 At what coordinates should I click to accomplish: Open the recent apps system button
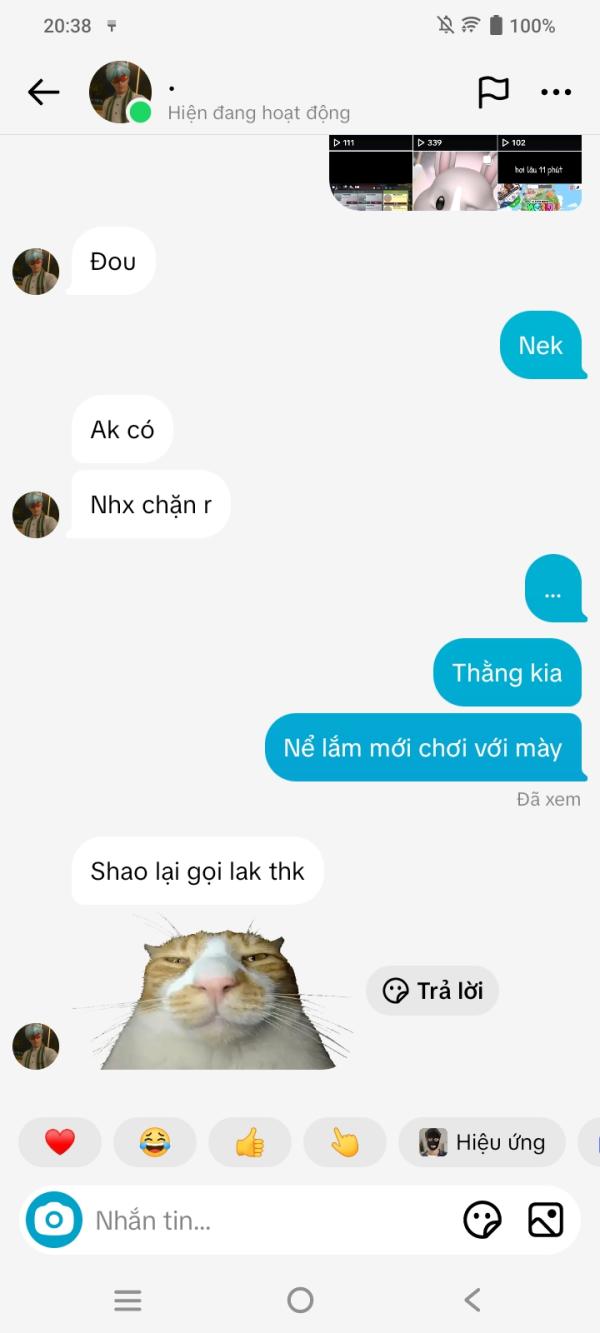(127, 1300)
